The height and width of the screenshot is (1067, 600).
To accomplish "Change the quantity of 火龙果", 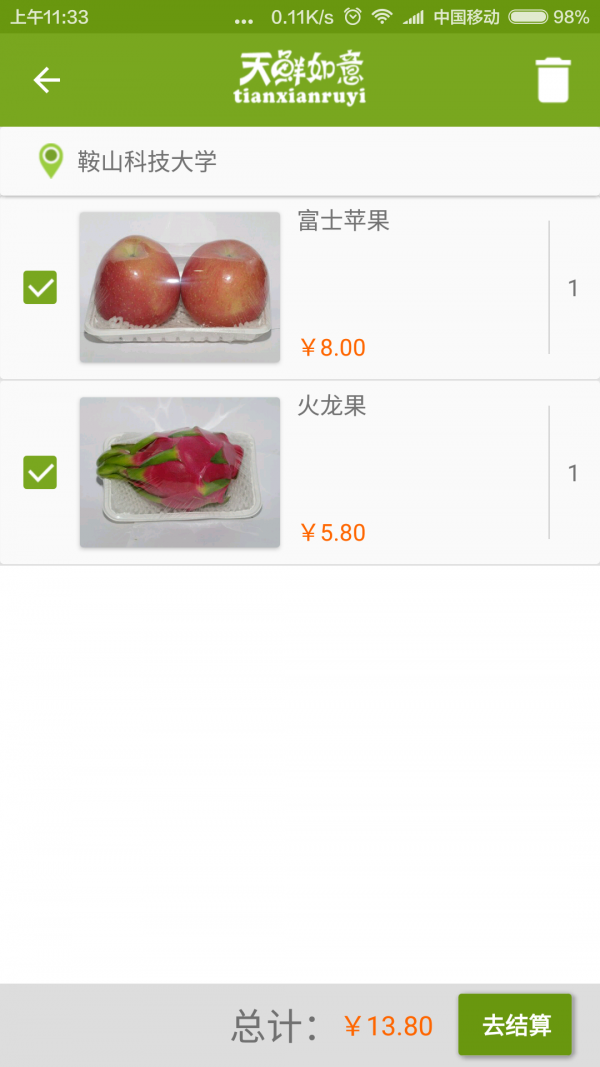I will [573, 473].
